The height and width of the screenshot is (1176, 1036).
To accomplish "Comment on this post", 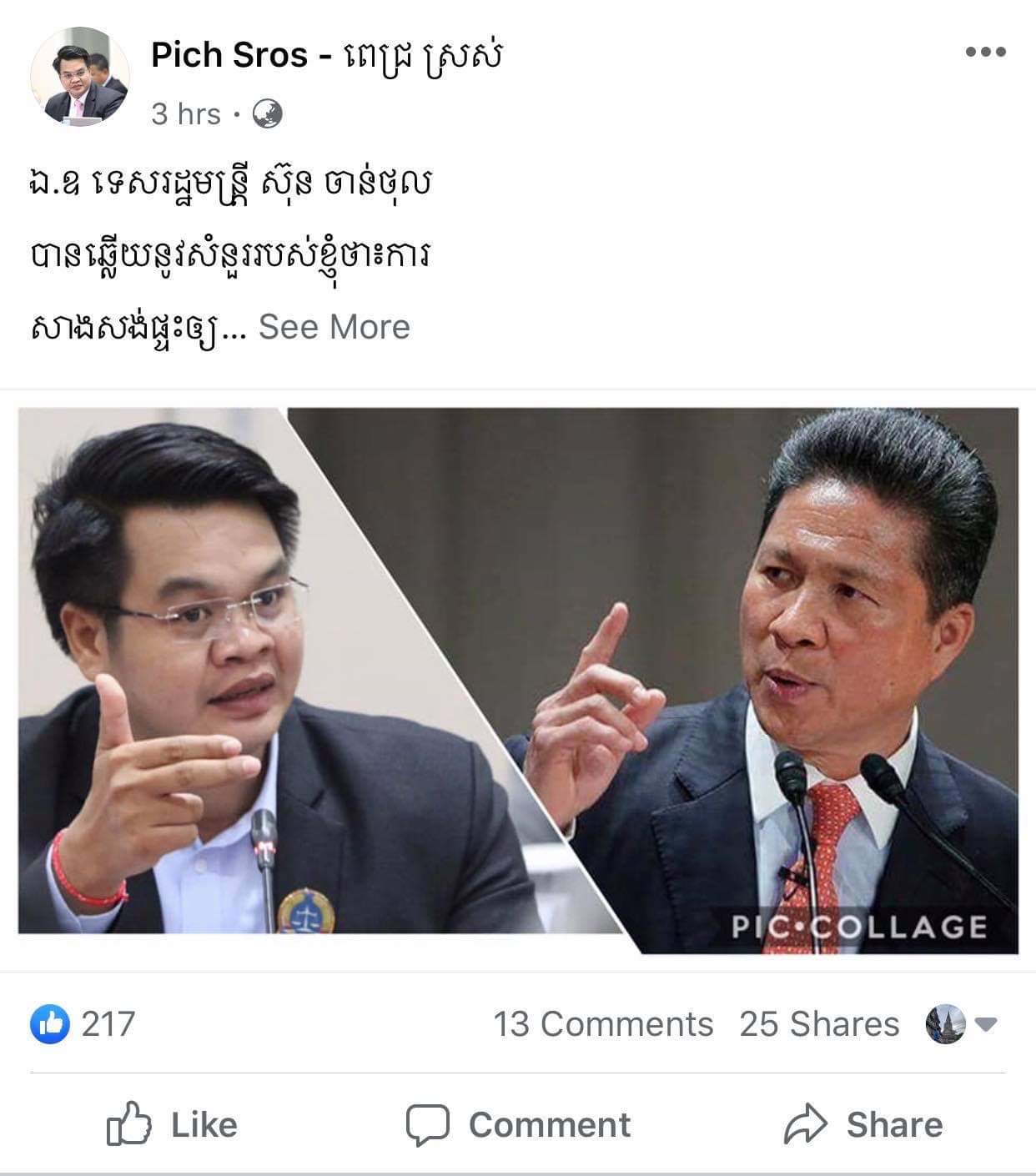I will point(518,1124).
